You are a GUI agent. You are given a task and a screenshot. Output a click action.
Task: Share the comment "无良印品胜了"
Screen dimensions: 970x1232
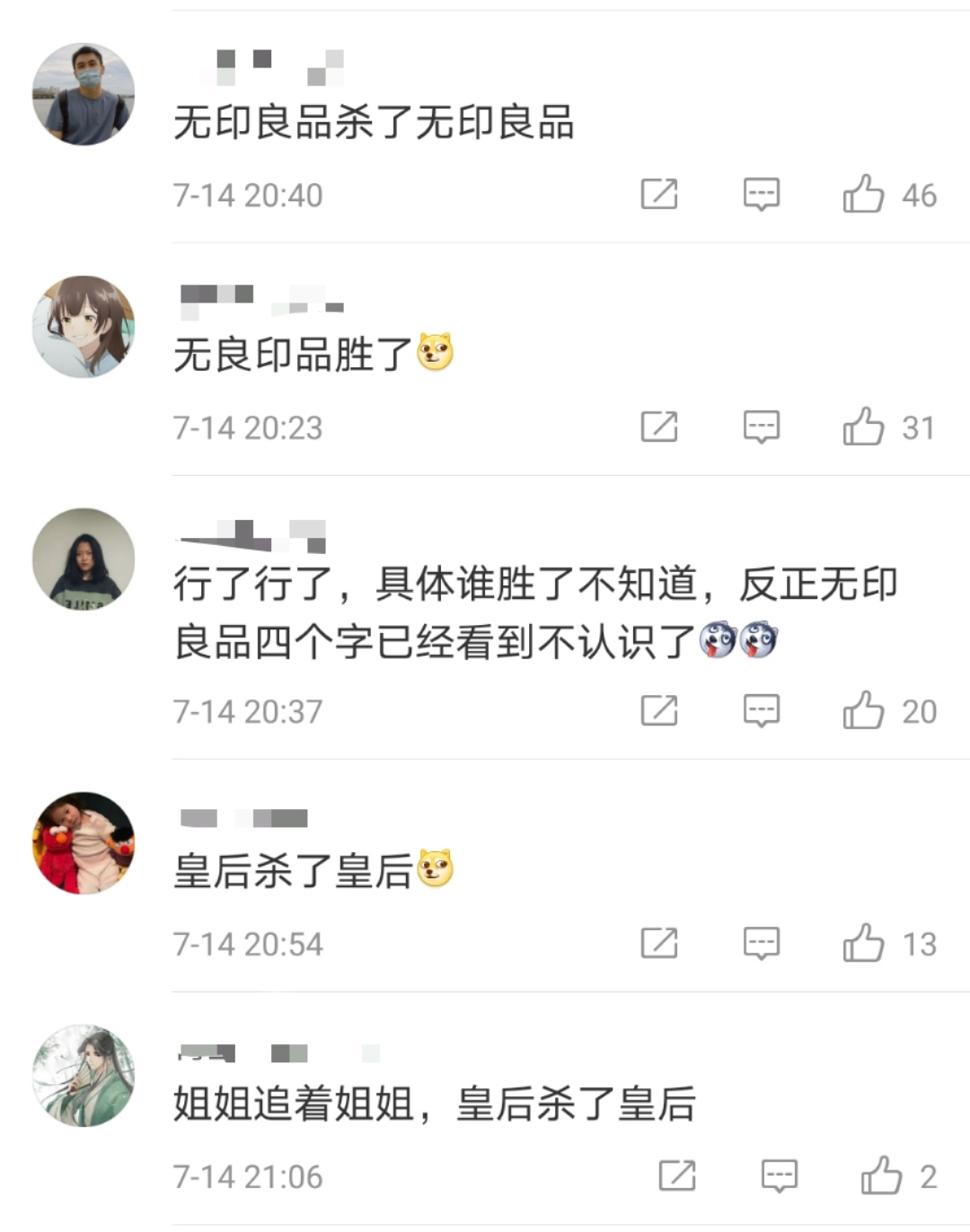pyautogui.click(x=658, y=427)
